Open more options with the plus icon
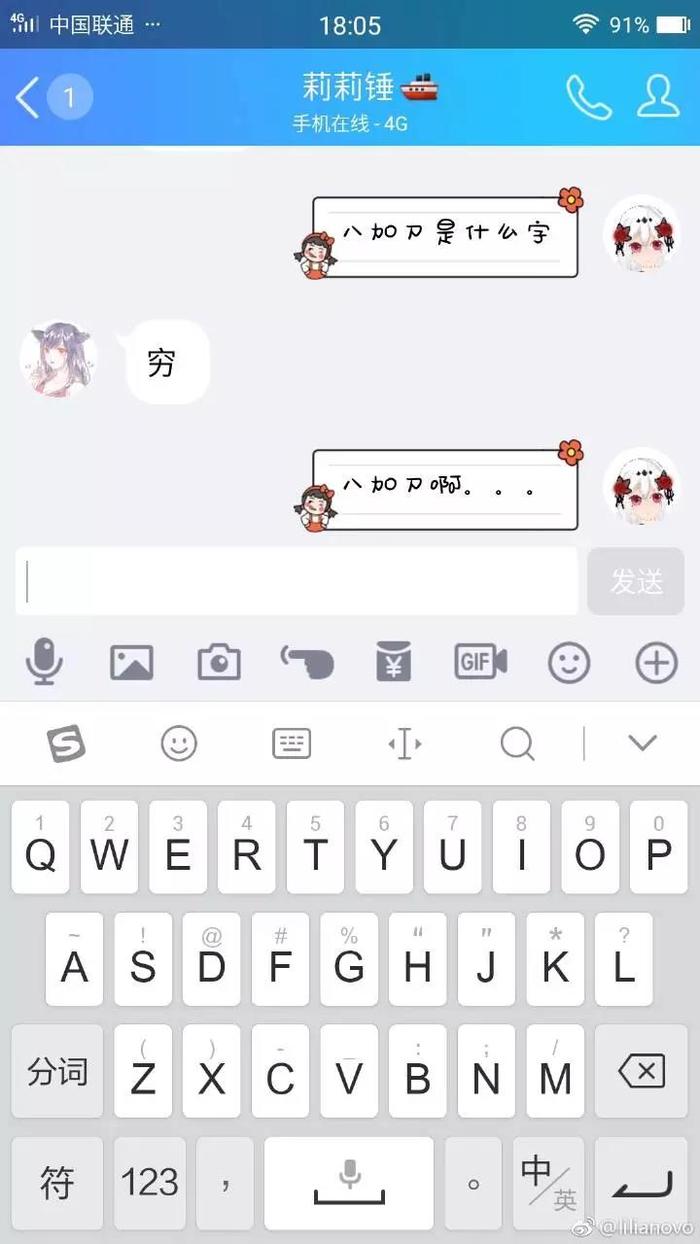 [x=656, y=662]
